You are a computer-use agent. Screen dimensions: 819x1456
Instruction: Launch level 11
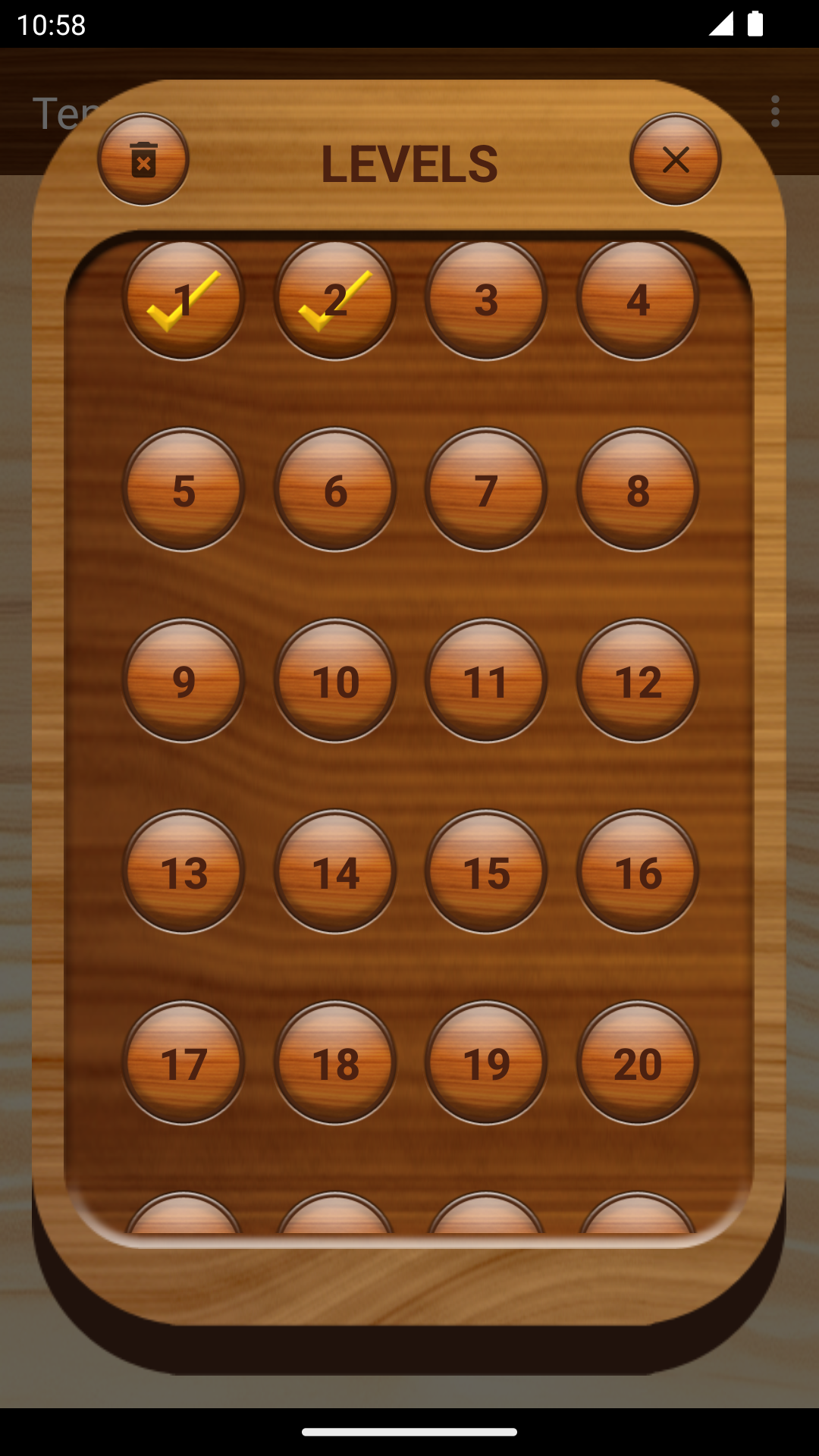[x=486, y=681]
